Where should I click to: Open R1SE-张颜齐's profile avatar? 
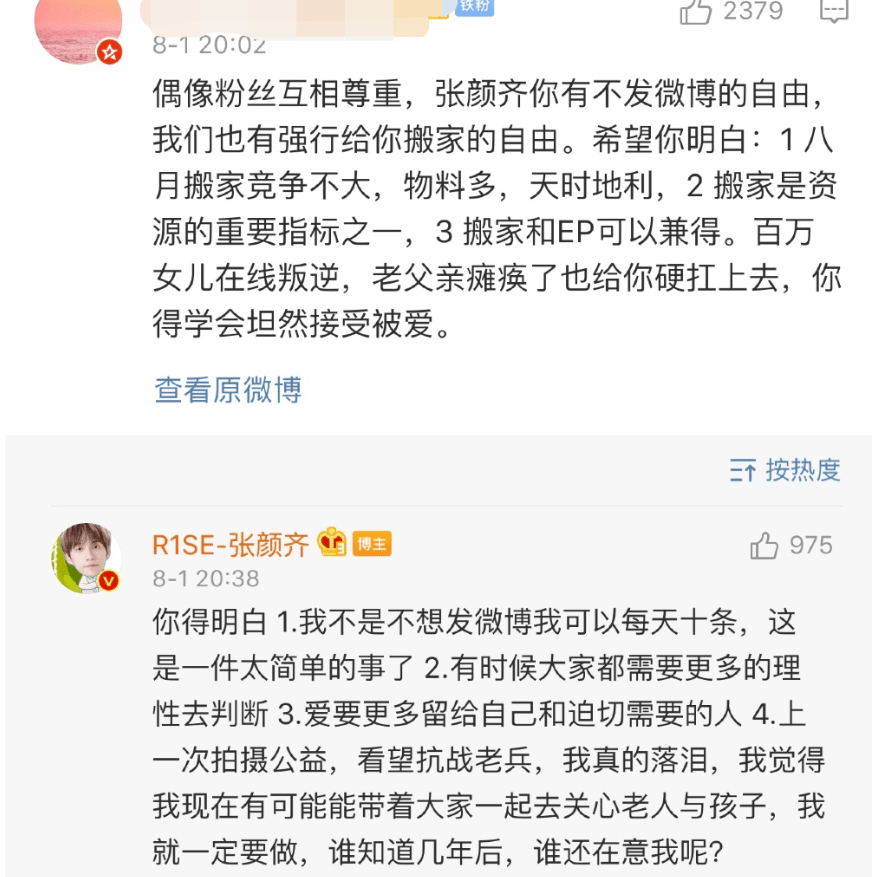click(x=86, y=557)
